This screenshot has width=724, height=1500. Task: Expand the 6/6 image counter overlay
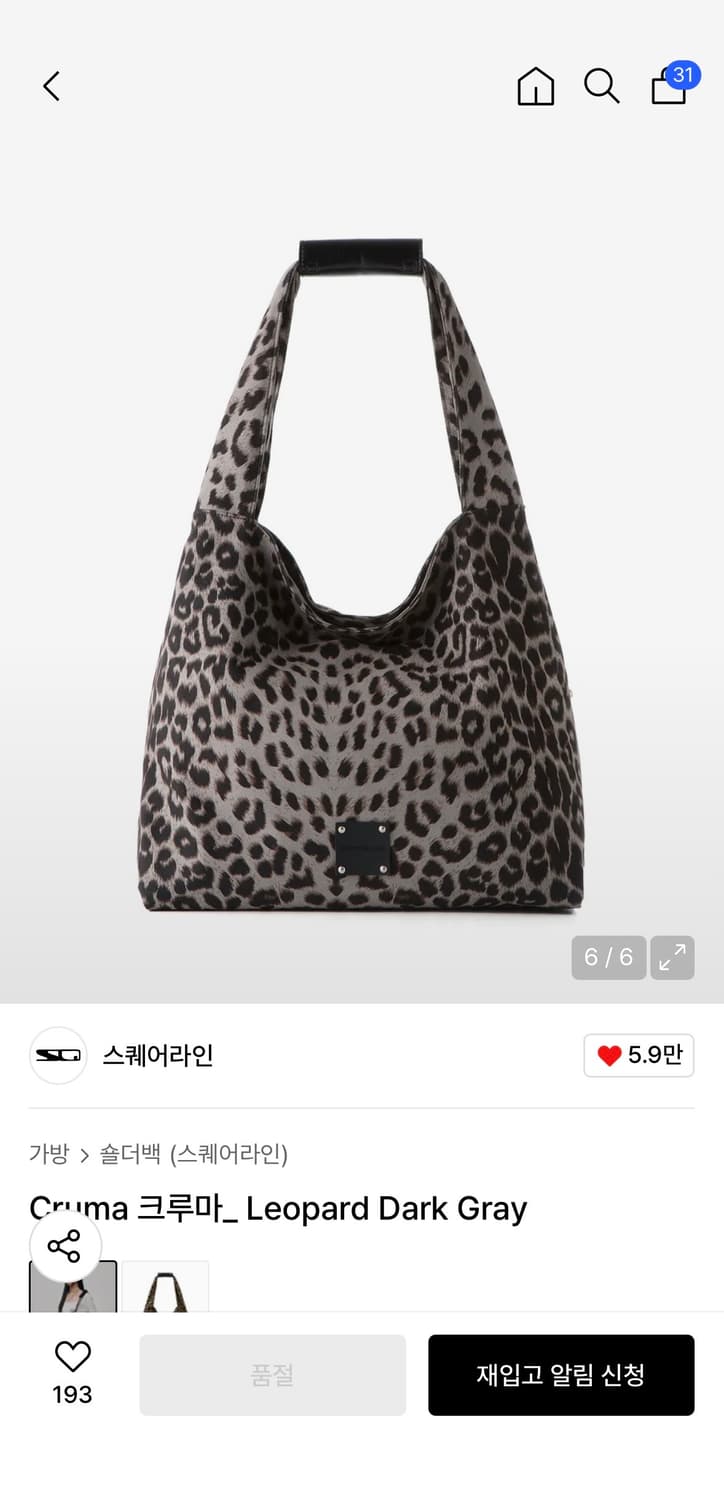608,957
